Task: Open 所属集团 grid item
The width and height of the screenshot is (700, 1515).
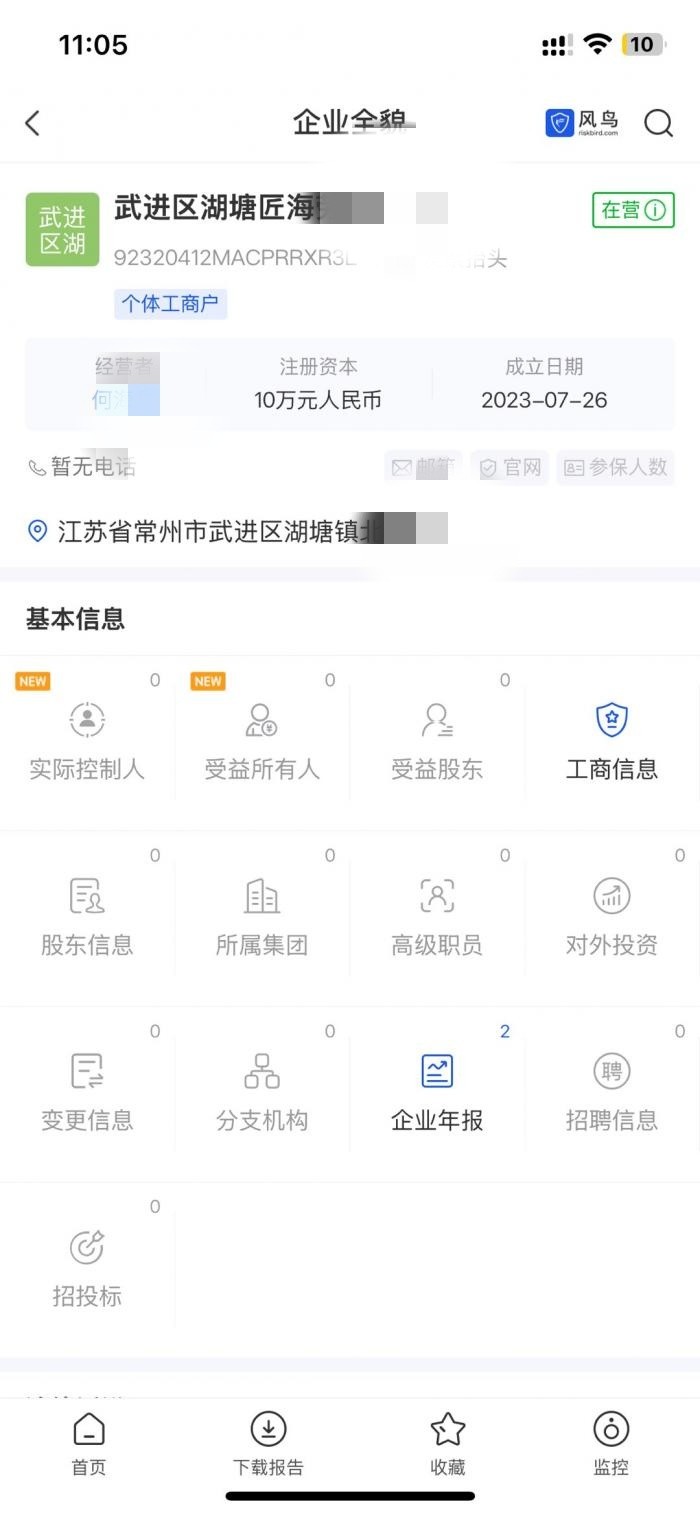Action: click(262, 918)
